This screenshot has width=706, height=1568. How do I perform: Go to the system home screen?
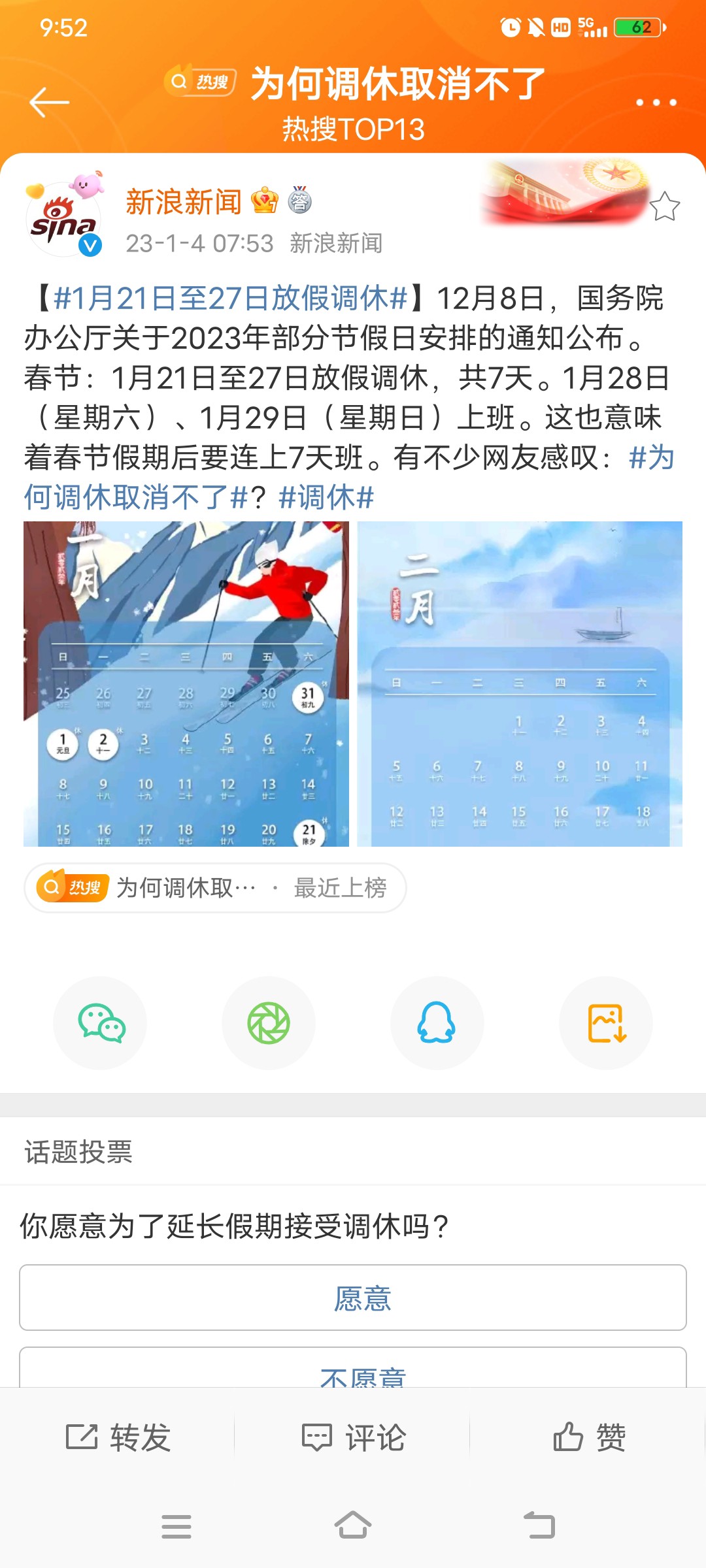pos(353,1526)
